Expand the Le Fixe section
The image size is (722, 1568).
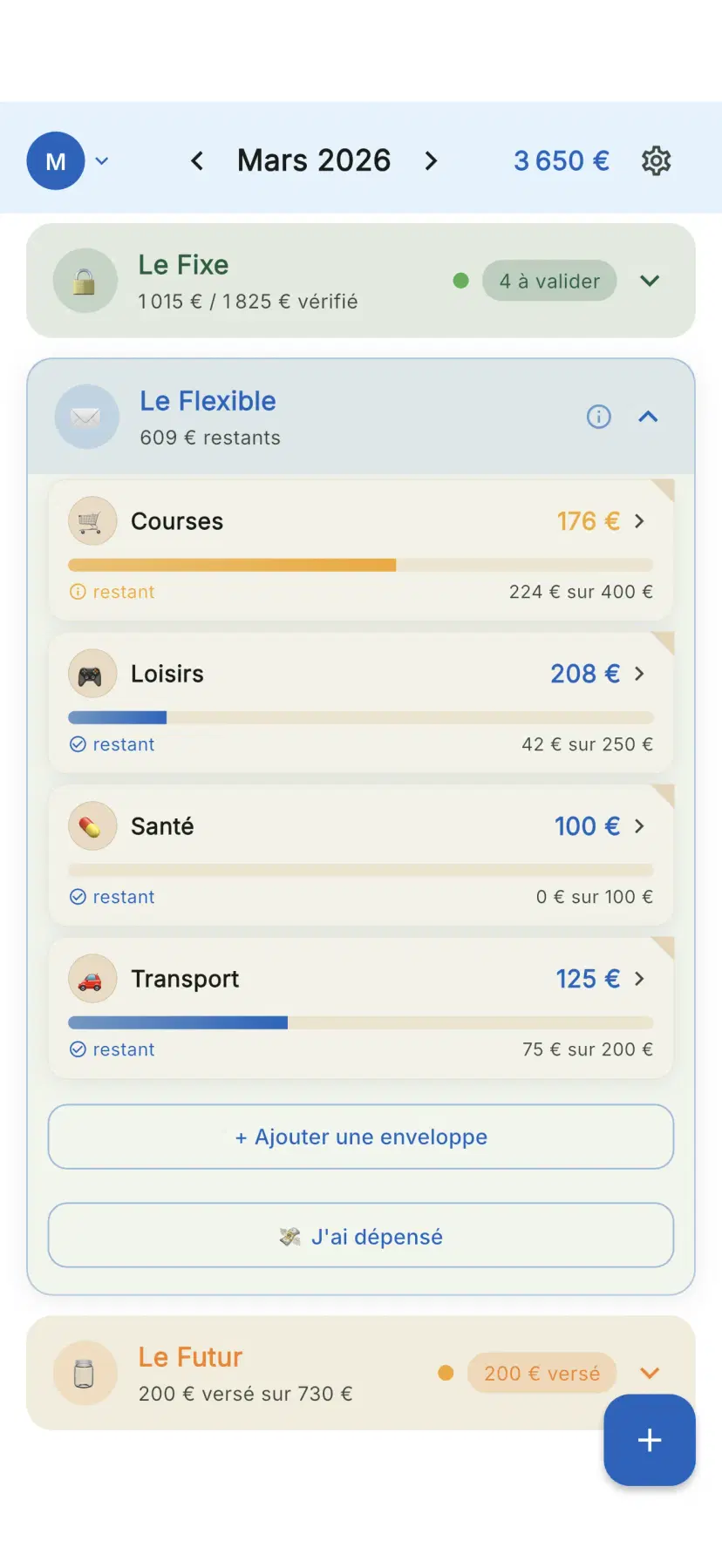tap(649, 281)
